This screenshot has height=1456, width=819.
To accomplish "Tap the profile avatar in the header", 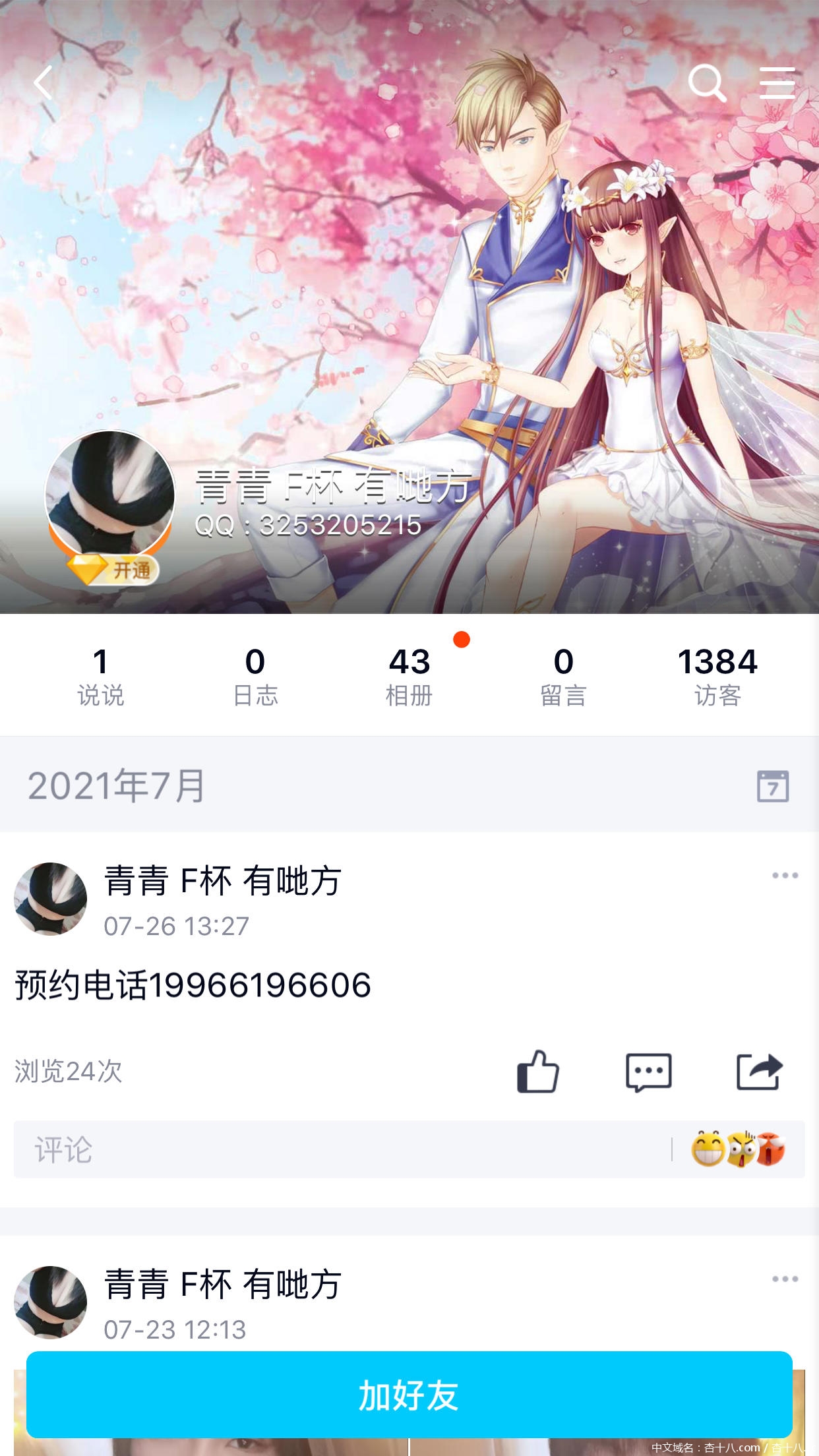I will click(110, 496).
